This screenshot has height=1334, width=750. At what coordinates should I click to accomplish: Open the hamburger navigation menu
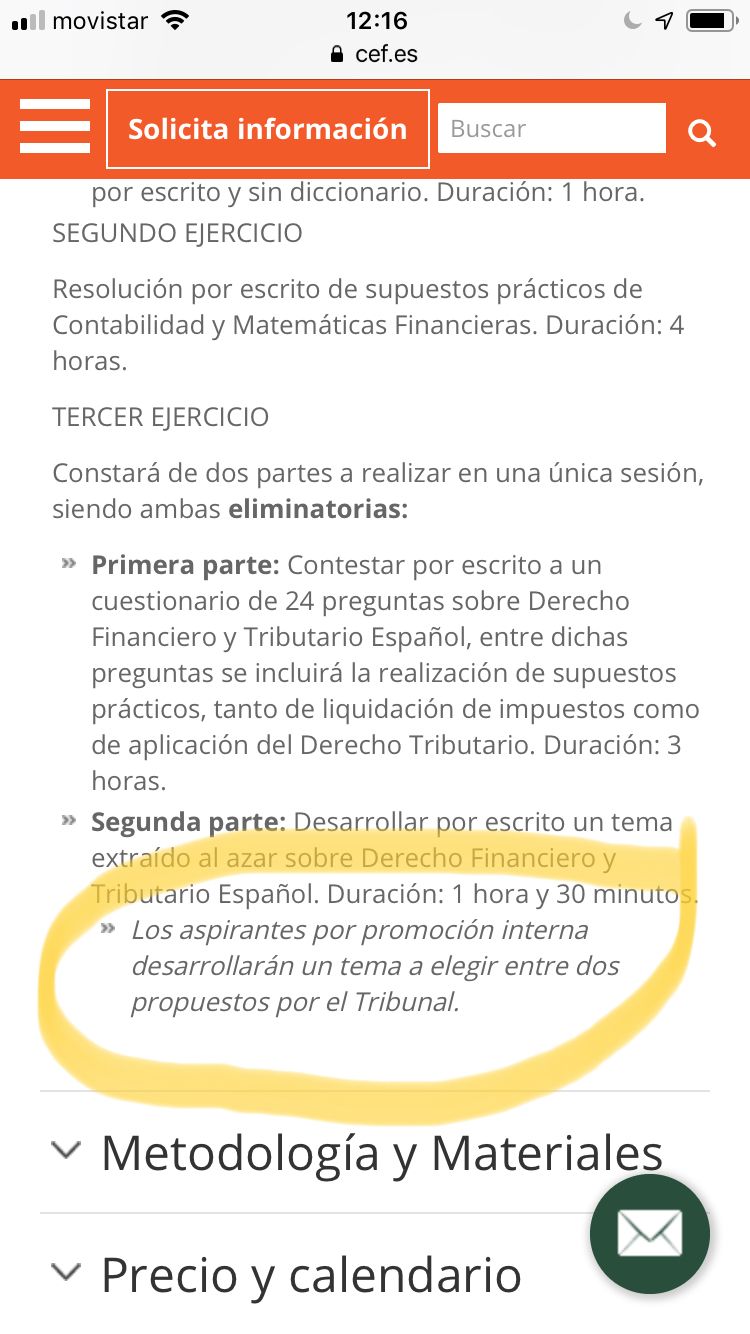(54, 127)
